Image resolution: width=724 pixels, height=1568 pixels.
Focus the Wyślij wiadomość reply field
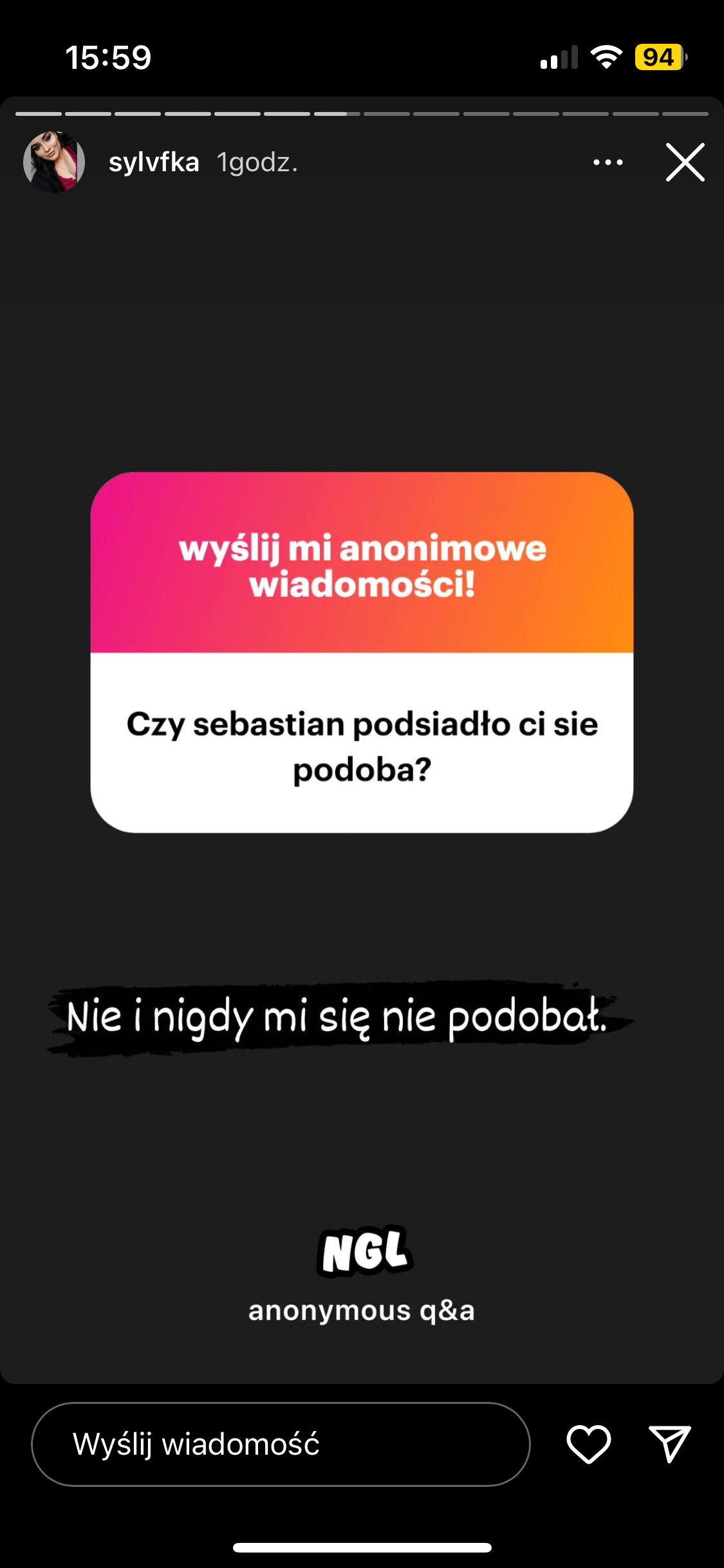281,1444
